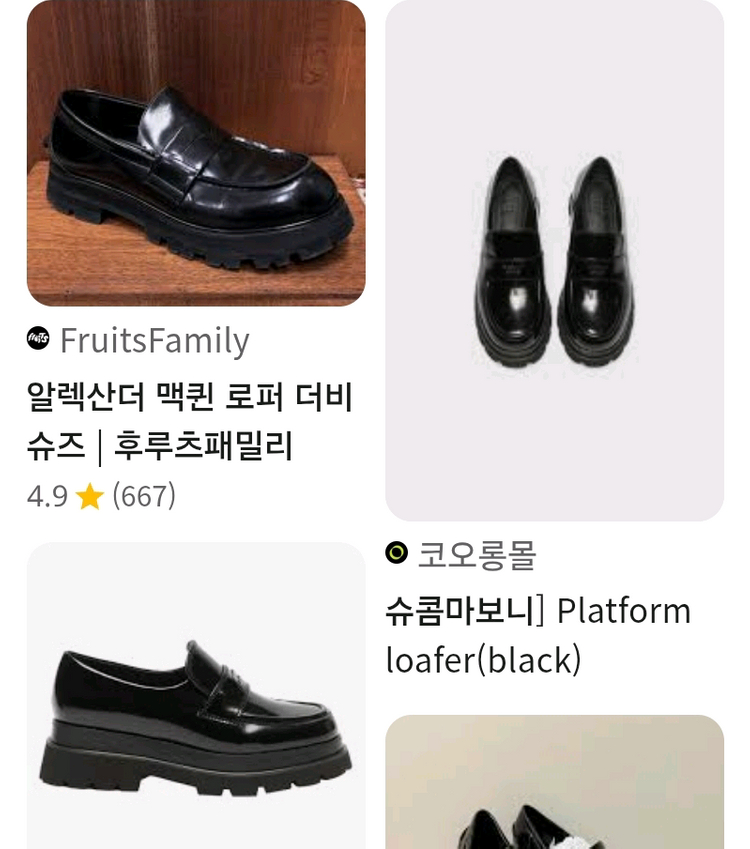This screenshot has width=750, height=849.
Task: Click the FruitsFamily circular store logo
Action: (x=38, y=340)
